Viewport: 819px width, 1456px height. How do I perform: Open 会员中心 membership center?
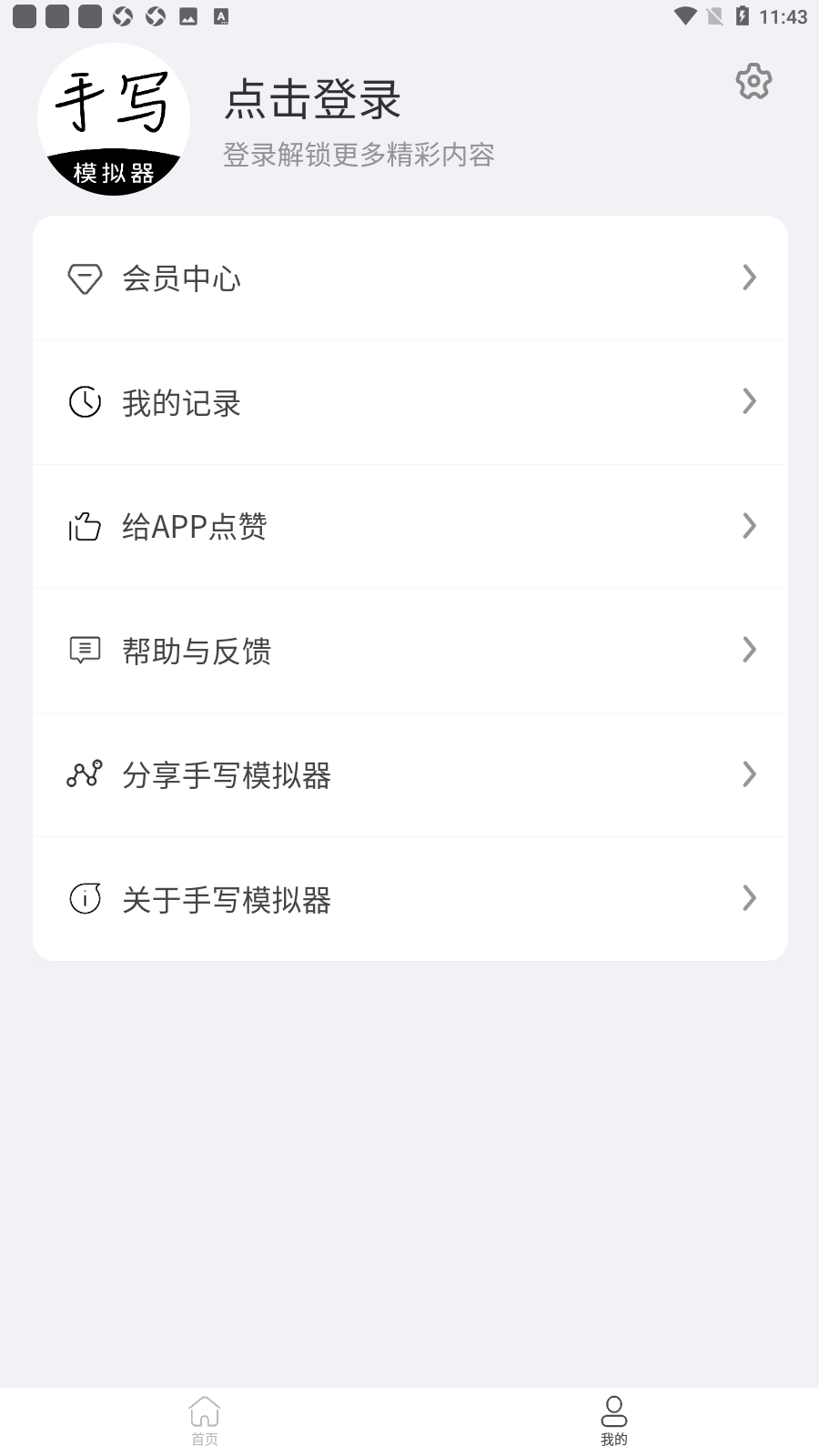point(410,278)
